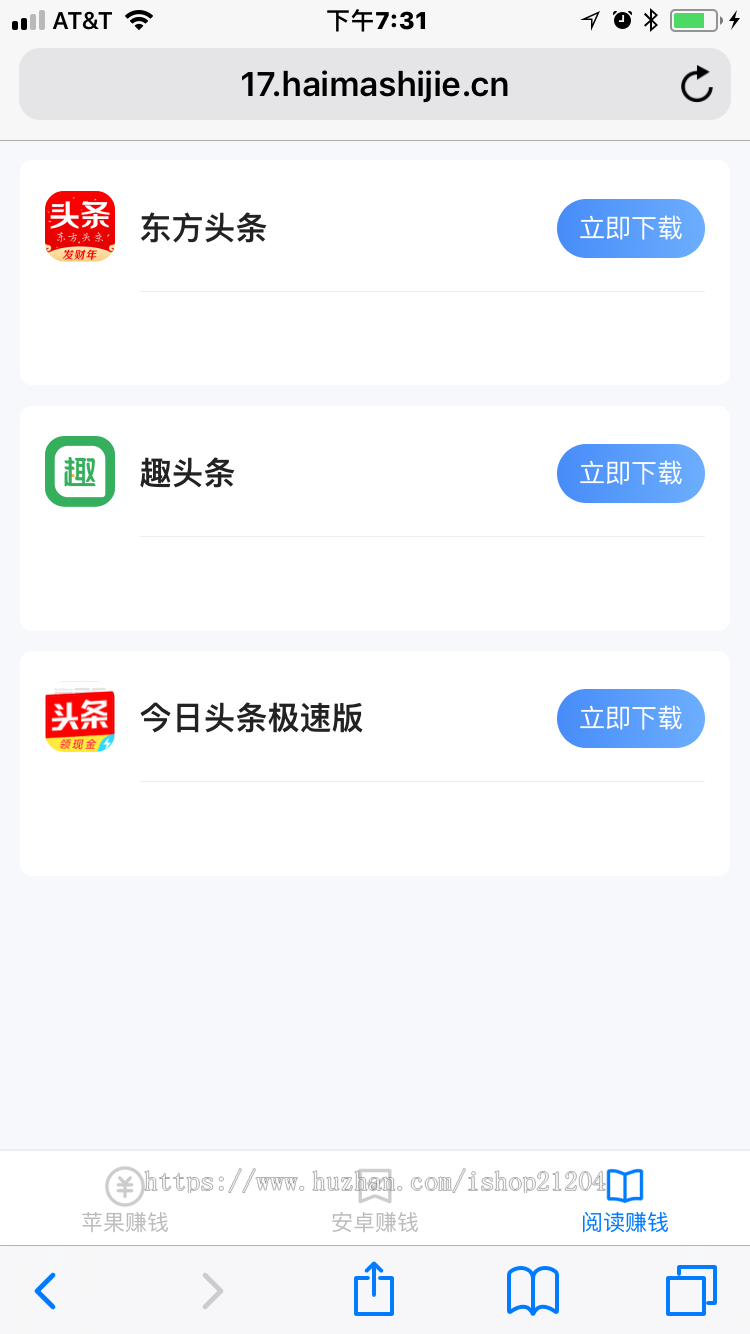Tap the 今日头条极速版 app icon

point(79,717)
